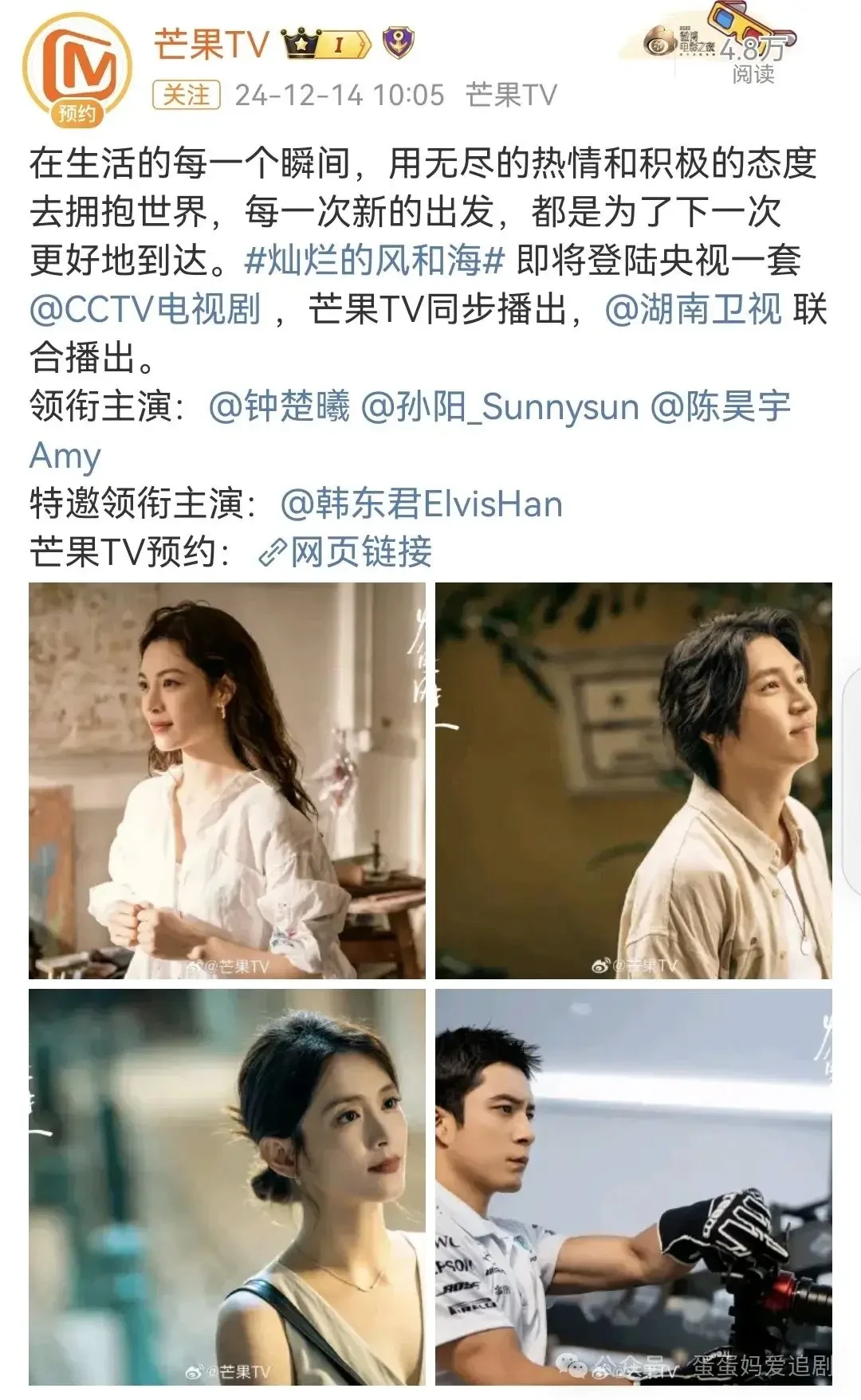View photo of man in beige shirt
The image size is (861, 1400).
pos(633,780)
